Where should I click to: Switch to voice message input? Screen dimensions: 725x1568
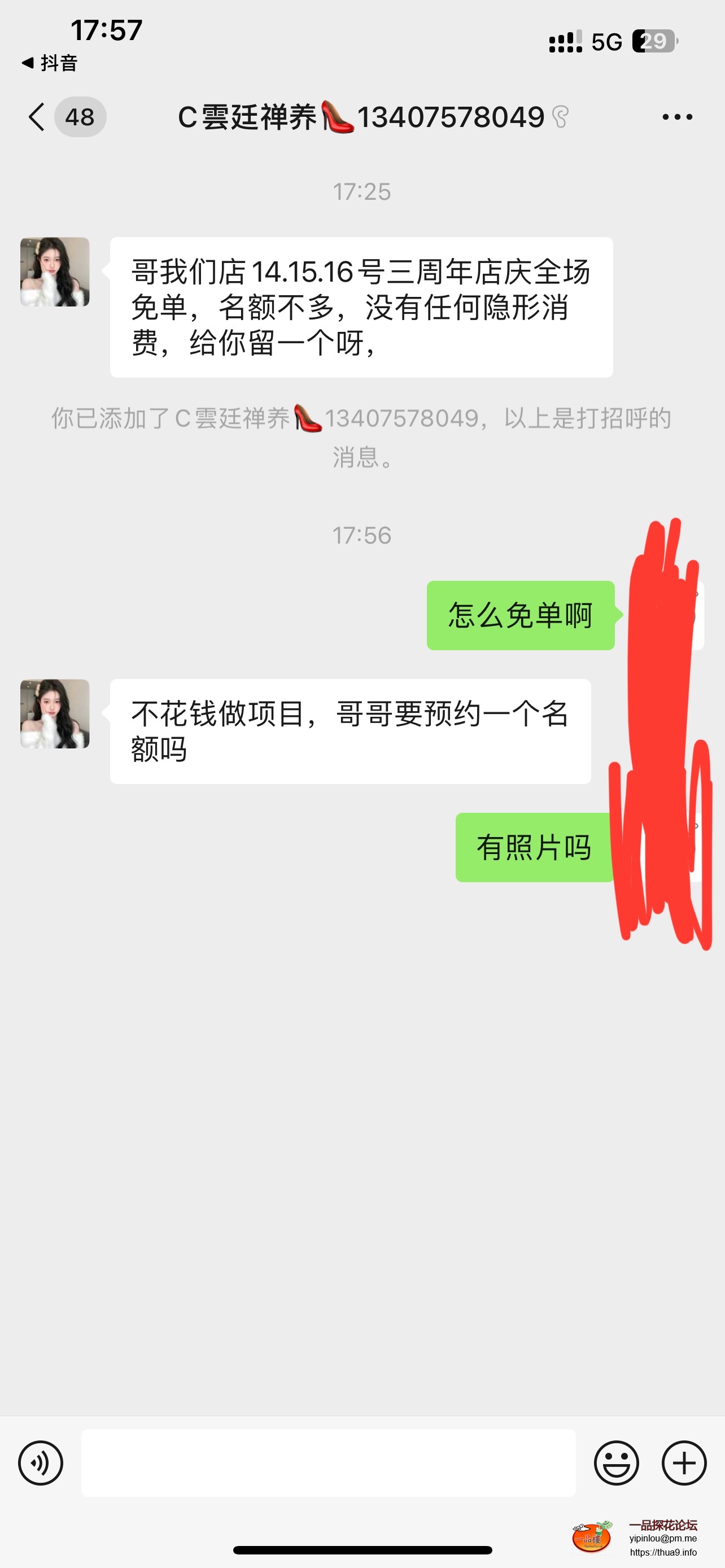tap(41, 1462)
